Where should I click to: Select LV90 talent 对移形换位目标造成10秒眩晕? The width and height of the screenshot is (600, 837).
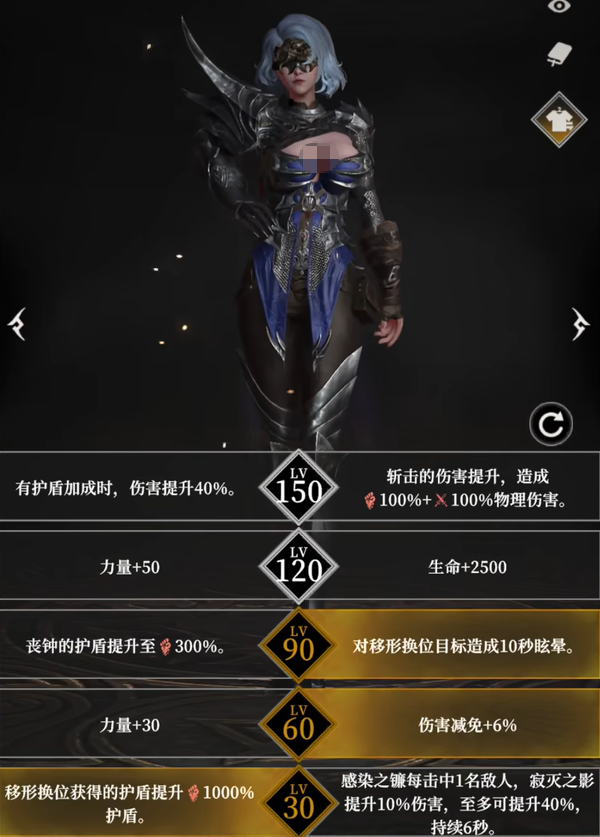468,646
